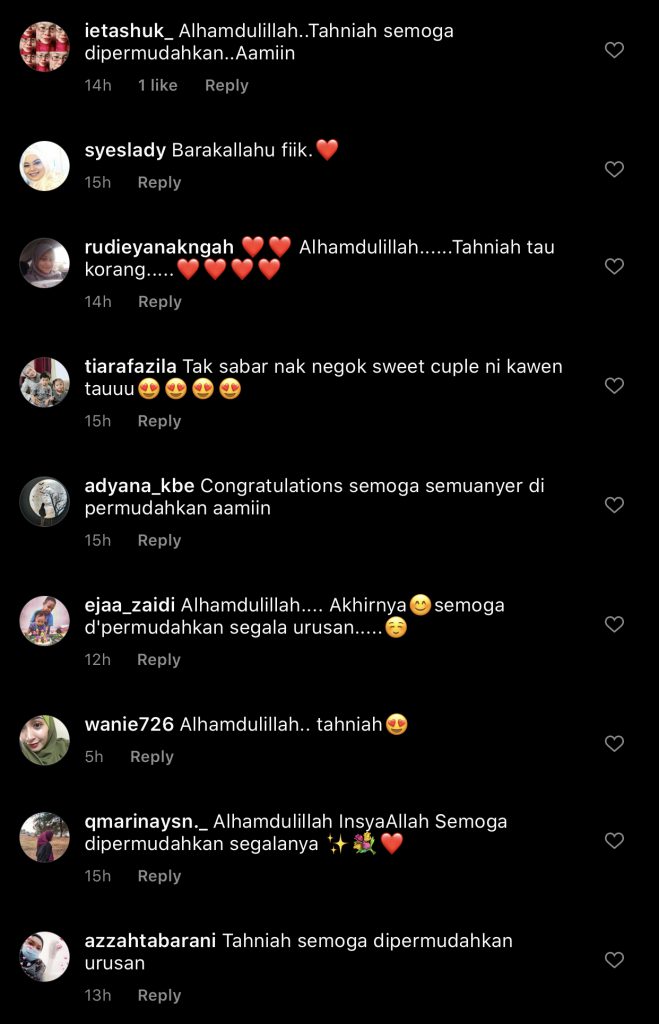Reply to azzahtabarani's comment
The image size is (659, 1024).
click(159, 996)
